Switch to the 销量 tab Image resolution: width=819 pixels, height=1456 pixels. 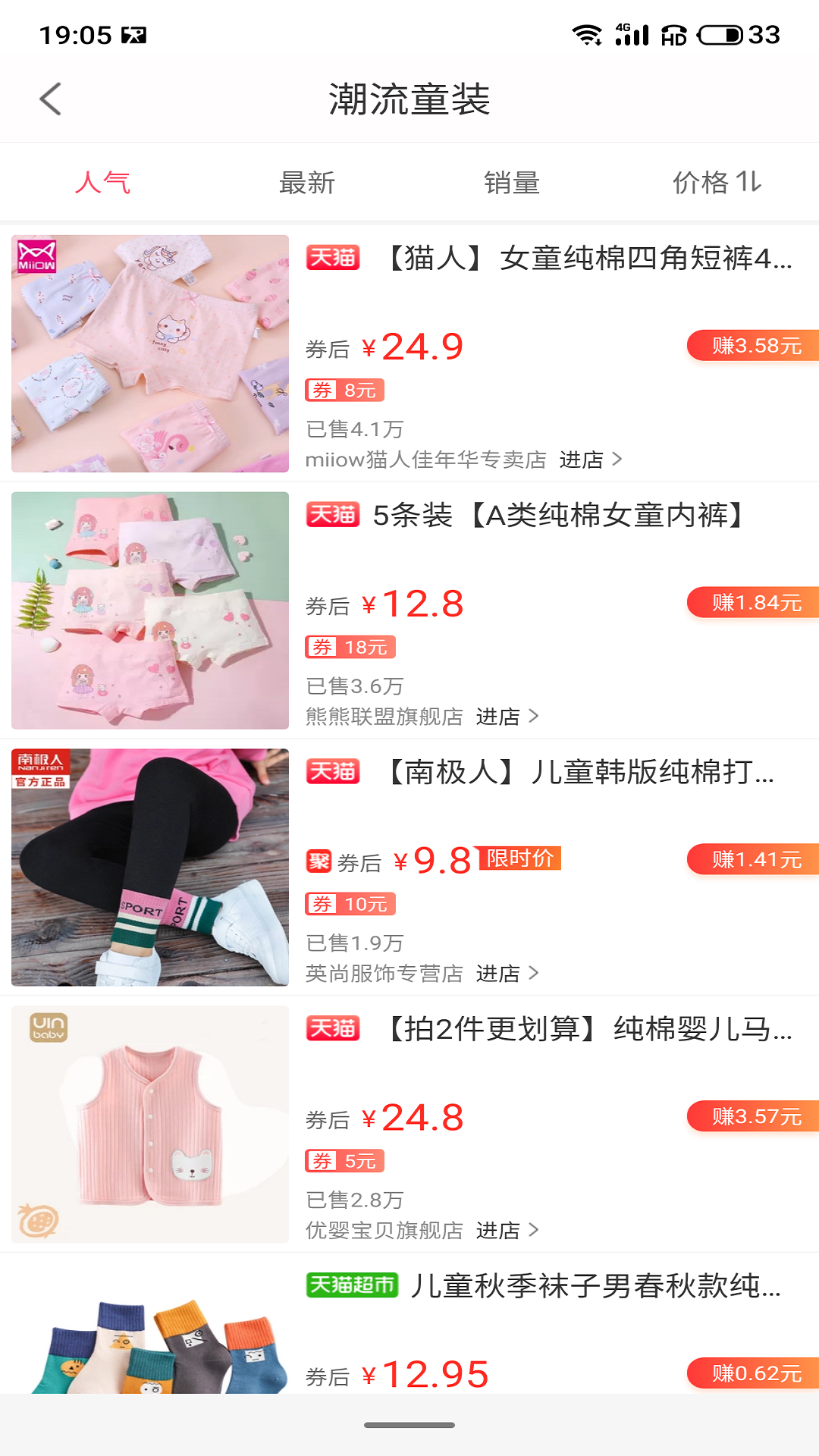tap(512, 181)
